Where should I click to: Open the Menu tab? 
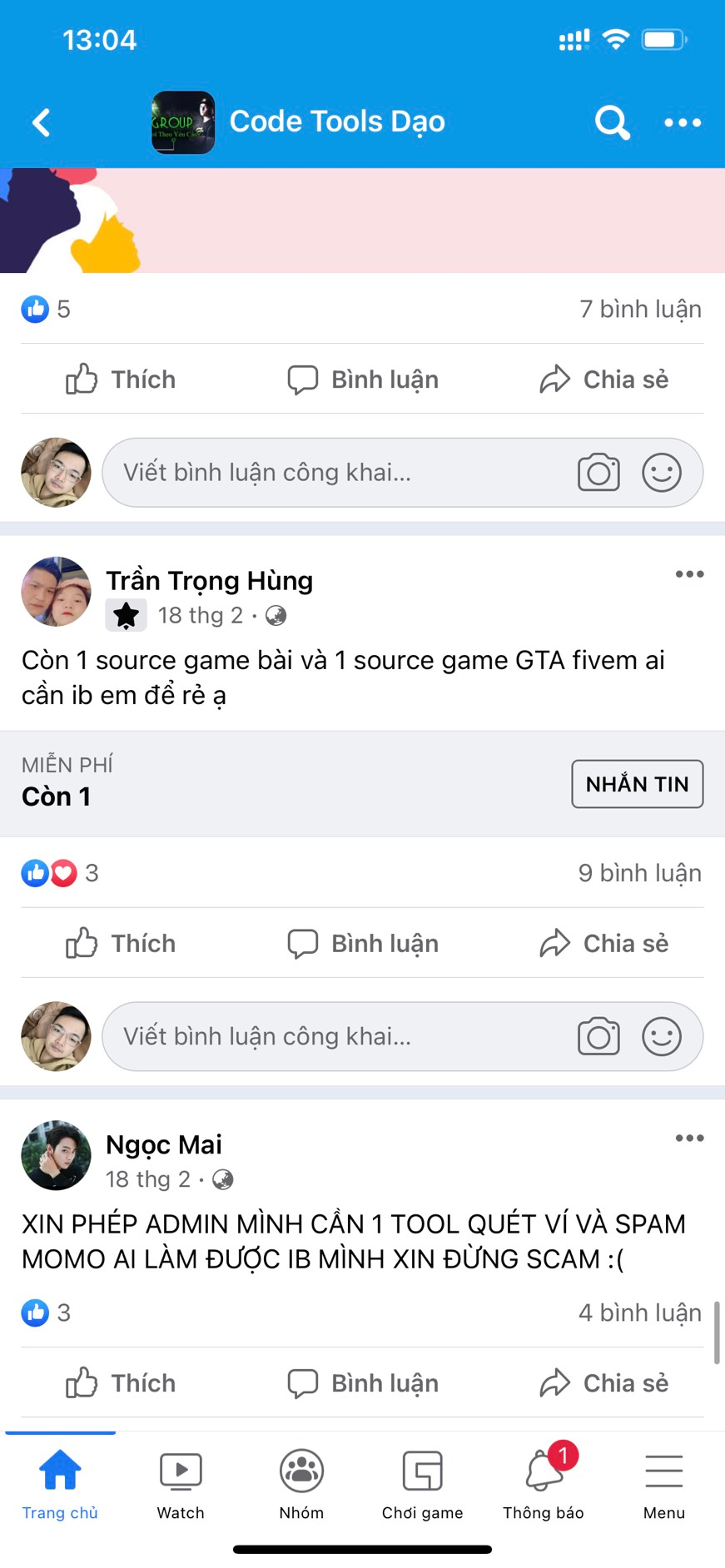pos(663,1486)
